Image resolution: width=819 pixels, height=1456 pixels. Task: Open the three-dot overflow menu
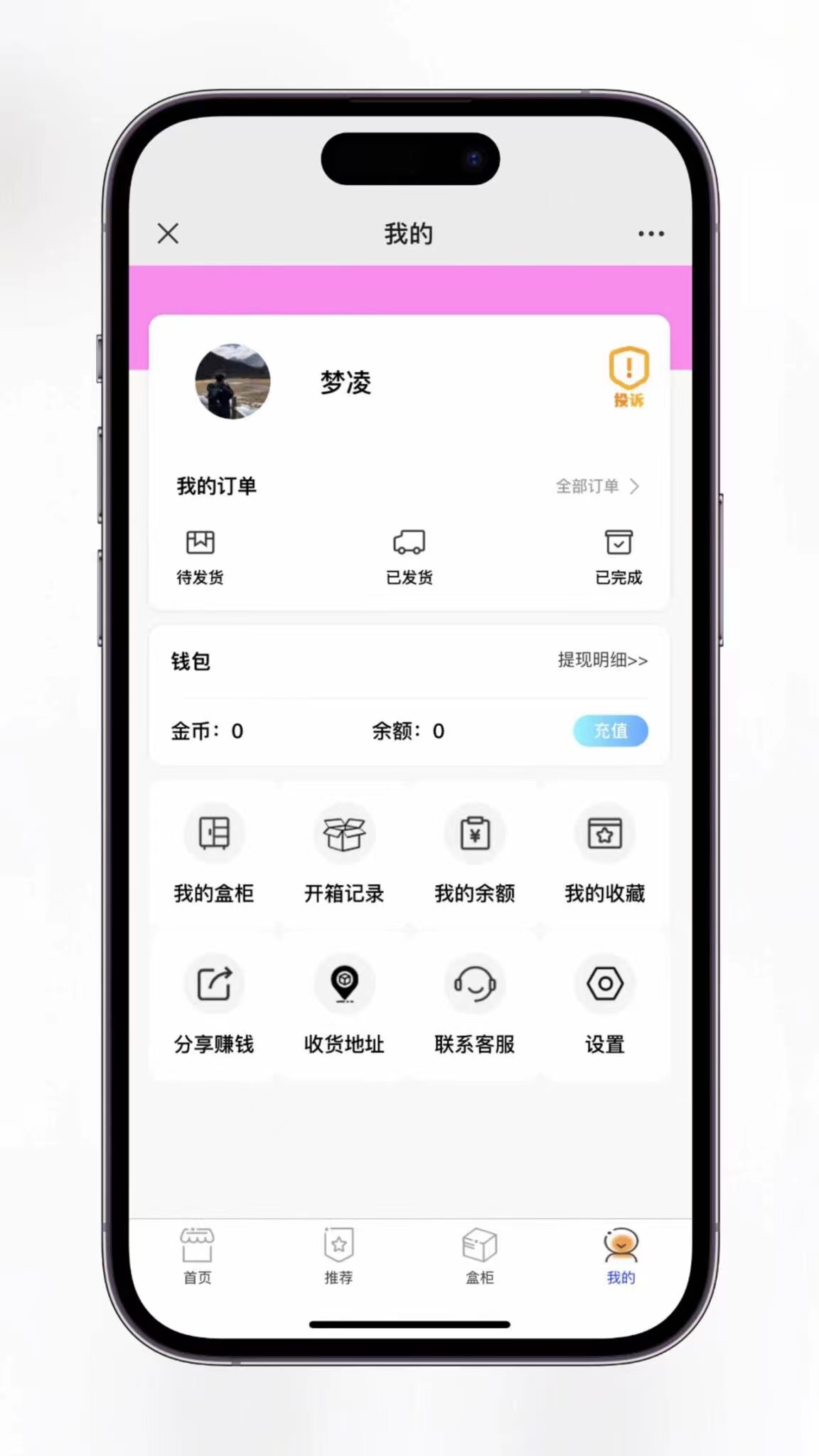[x=651, y=233]
